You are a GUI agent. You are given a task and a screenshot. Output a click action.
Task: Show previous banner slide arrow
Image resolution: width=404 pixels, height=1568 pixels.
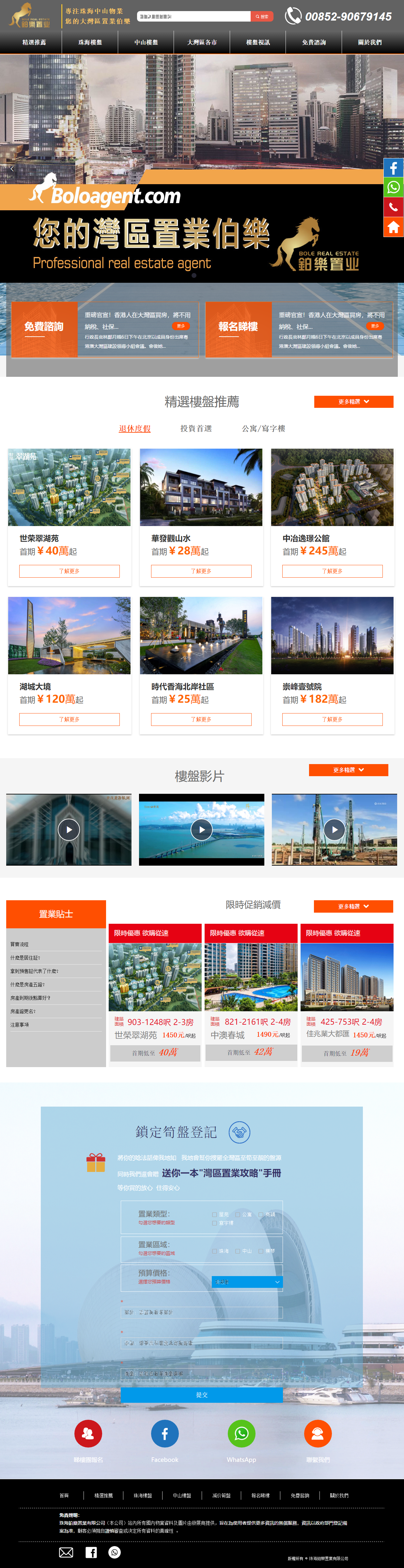11,169
